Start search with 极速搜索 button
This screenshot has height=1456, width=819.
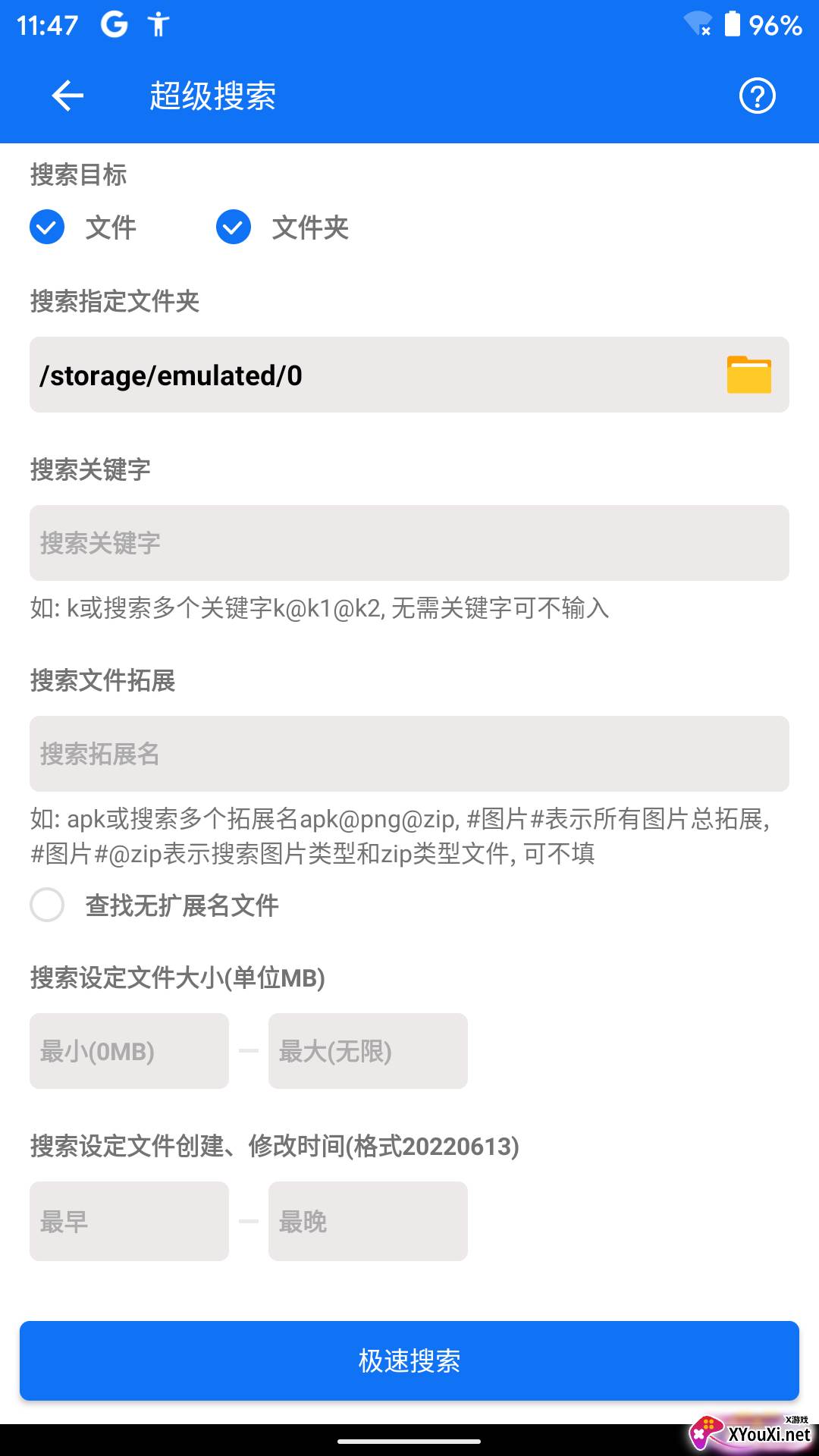tap(409, 1360)
